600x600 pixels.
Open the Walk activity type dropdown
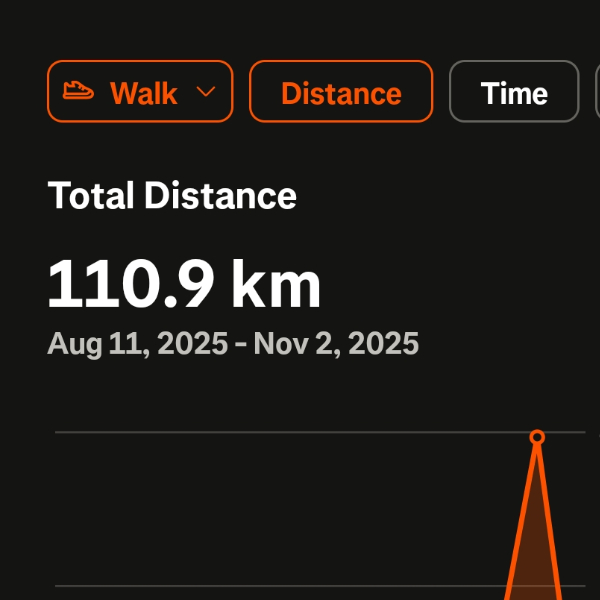(140, 92)
